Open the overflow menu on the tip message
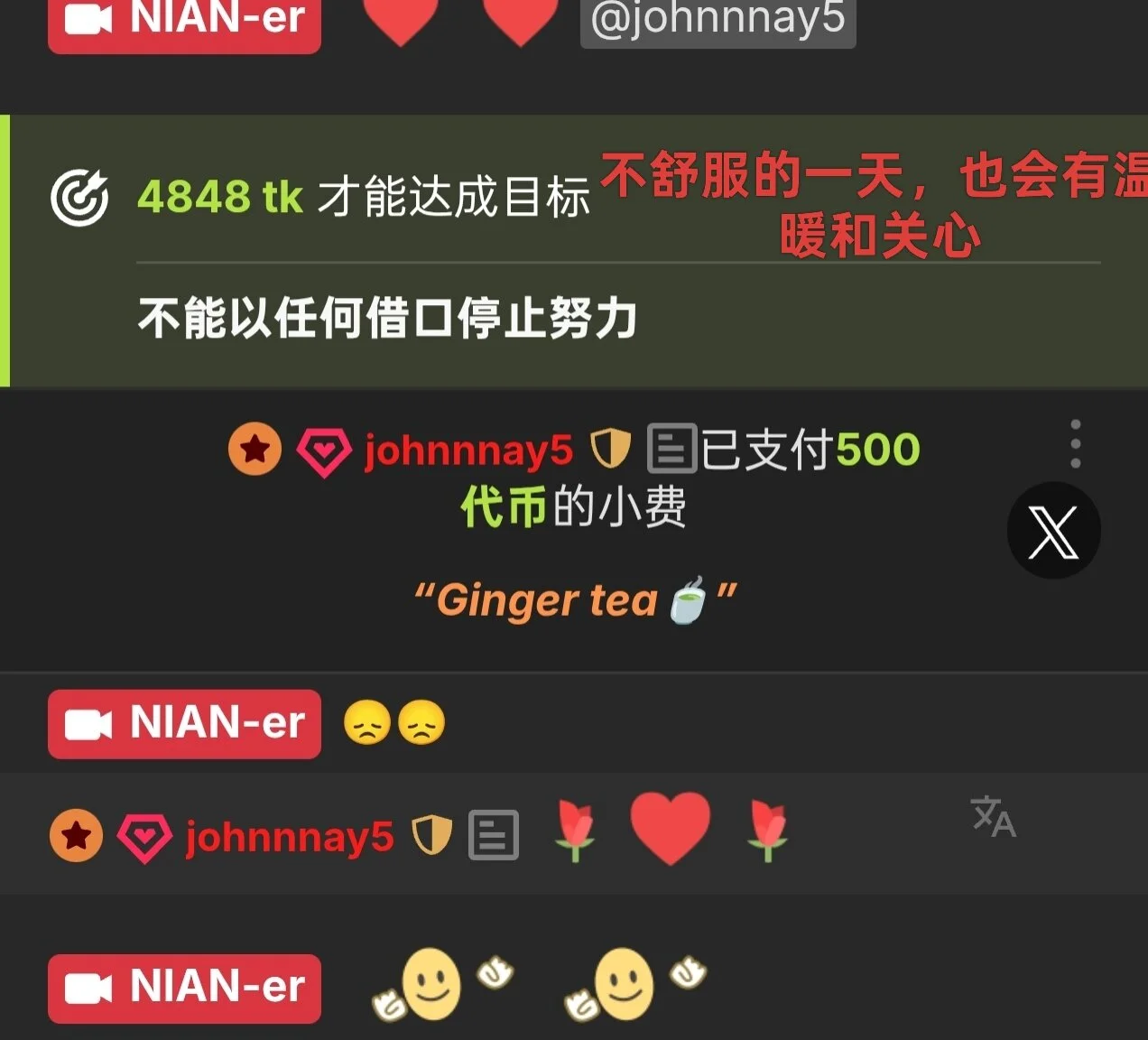Viewport: 1148px width, 1040px height. pyautogui.click(x=1075, y=444)
